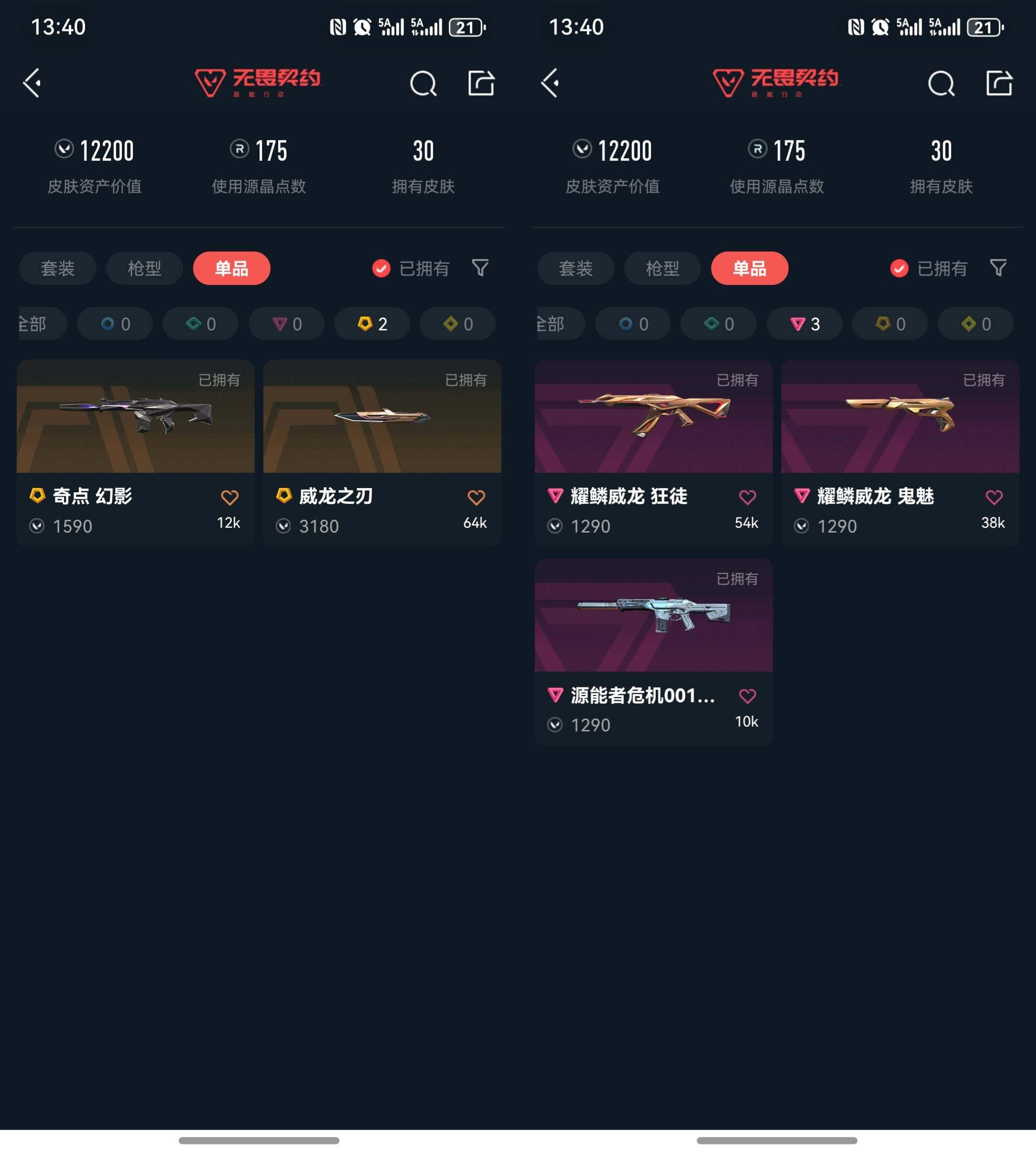Select the pink rarity chip showing 3

pos(804,324)
